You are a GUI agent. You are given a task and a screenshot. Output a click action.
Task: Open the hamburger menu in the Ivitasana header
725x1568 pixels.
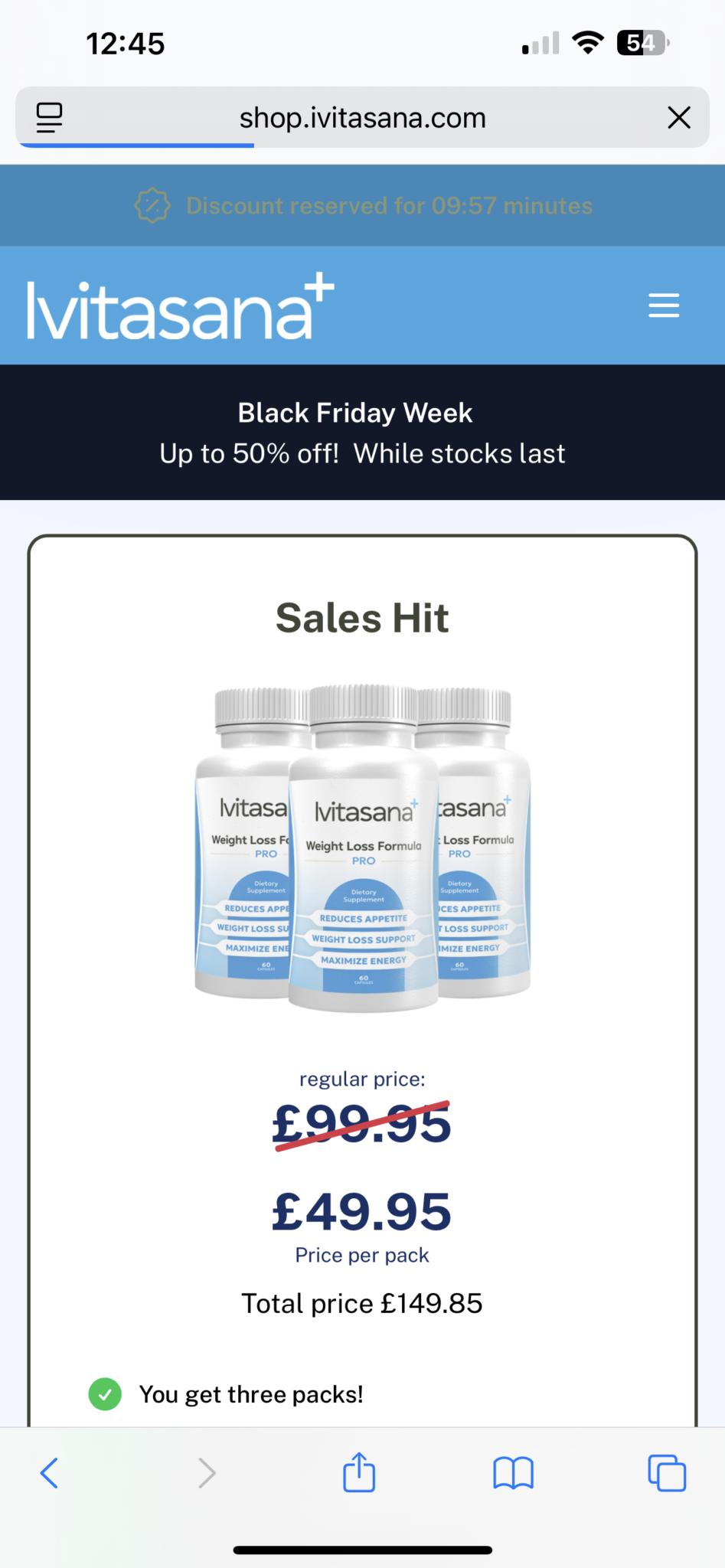[x=663, y=305]
